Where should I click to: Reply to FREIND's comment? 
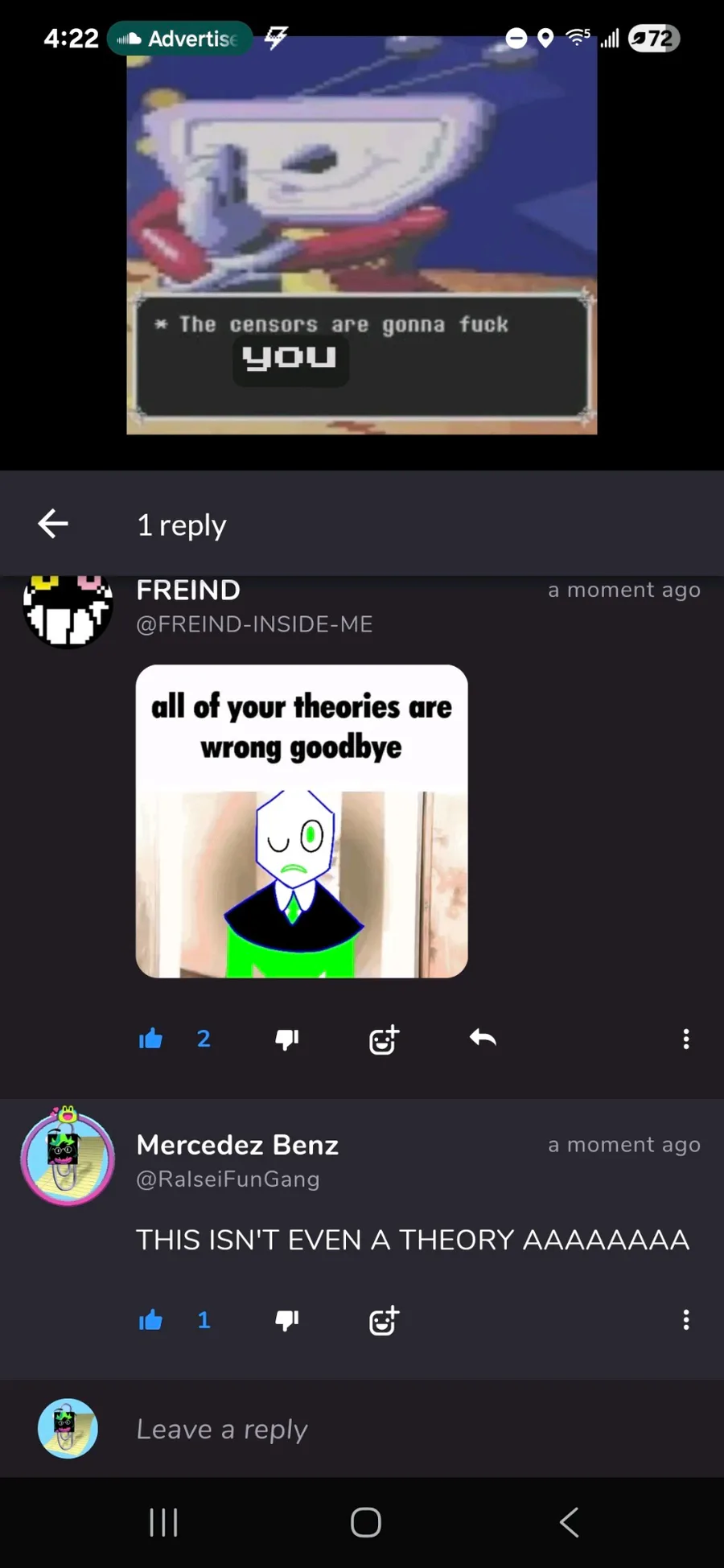[x=483, y=1039]
